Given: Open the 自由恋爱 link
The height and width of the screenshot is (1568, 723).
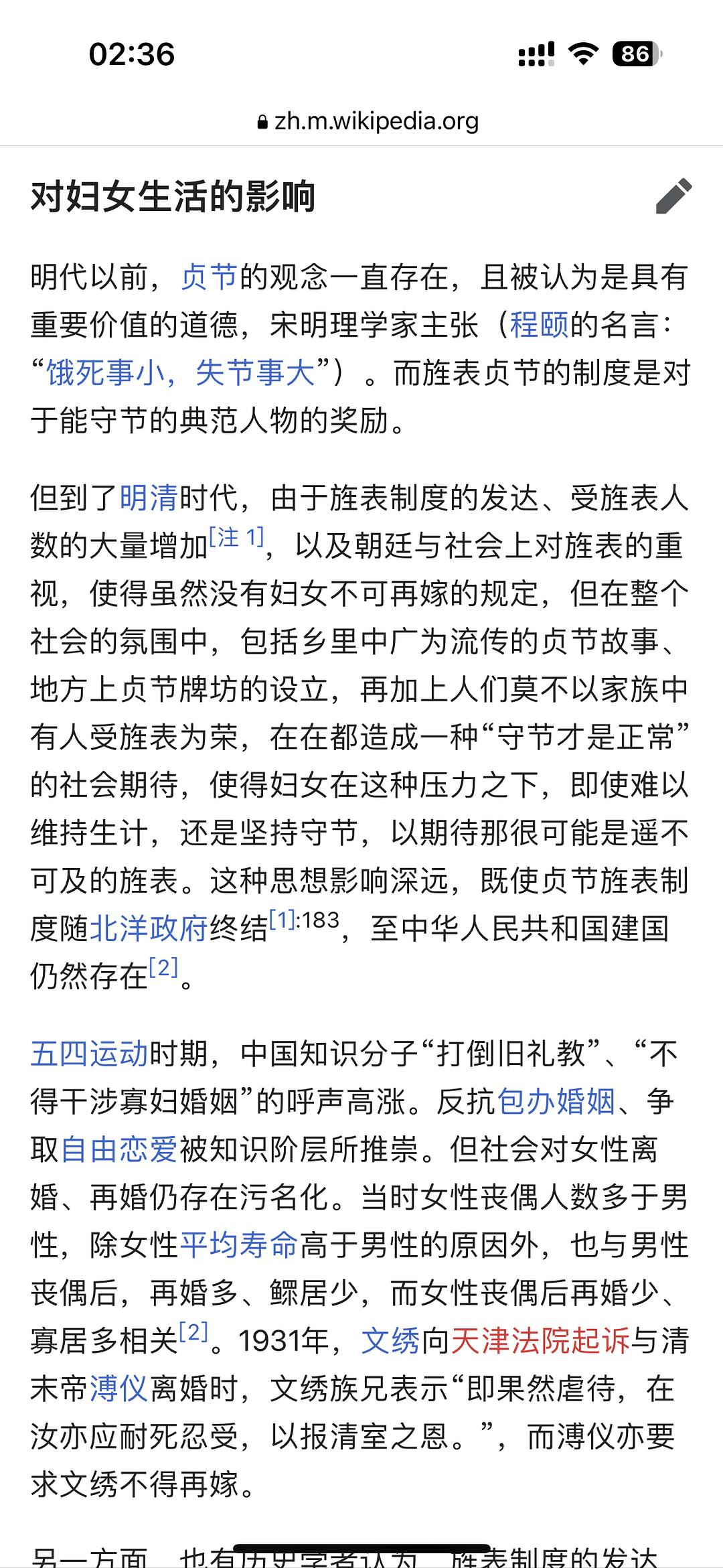Looking at the screenshot, I should (x=119, y=1150).
